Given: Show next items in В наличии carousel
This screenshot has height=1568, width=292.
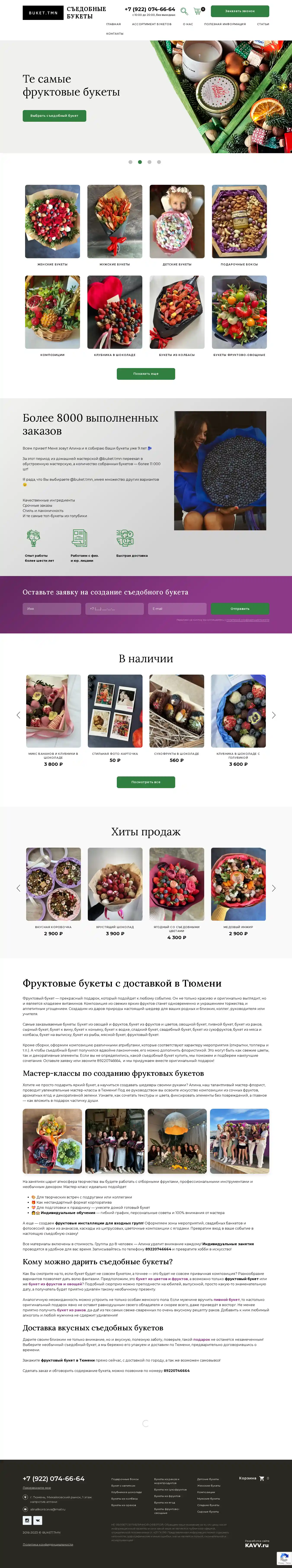Looking at the screenshot, I should point(274,715).
